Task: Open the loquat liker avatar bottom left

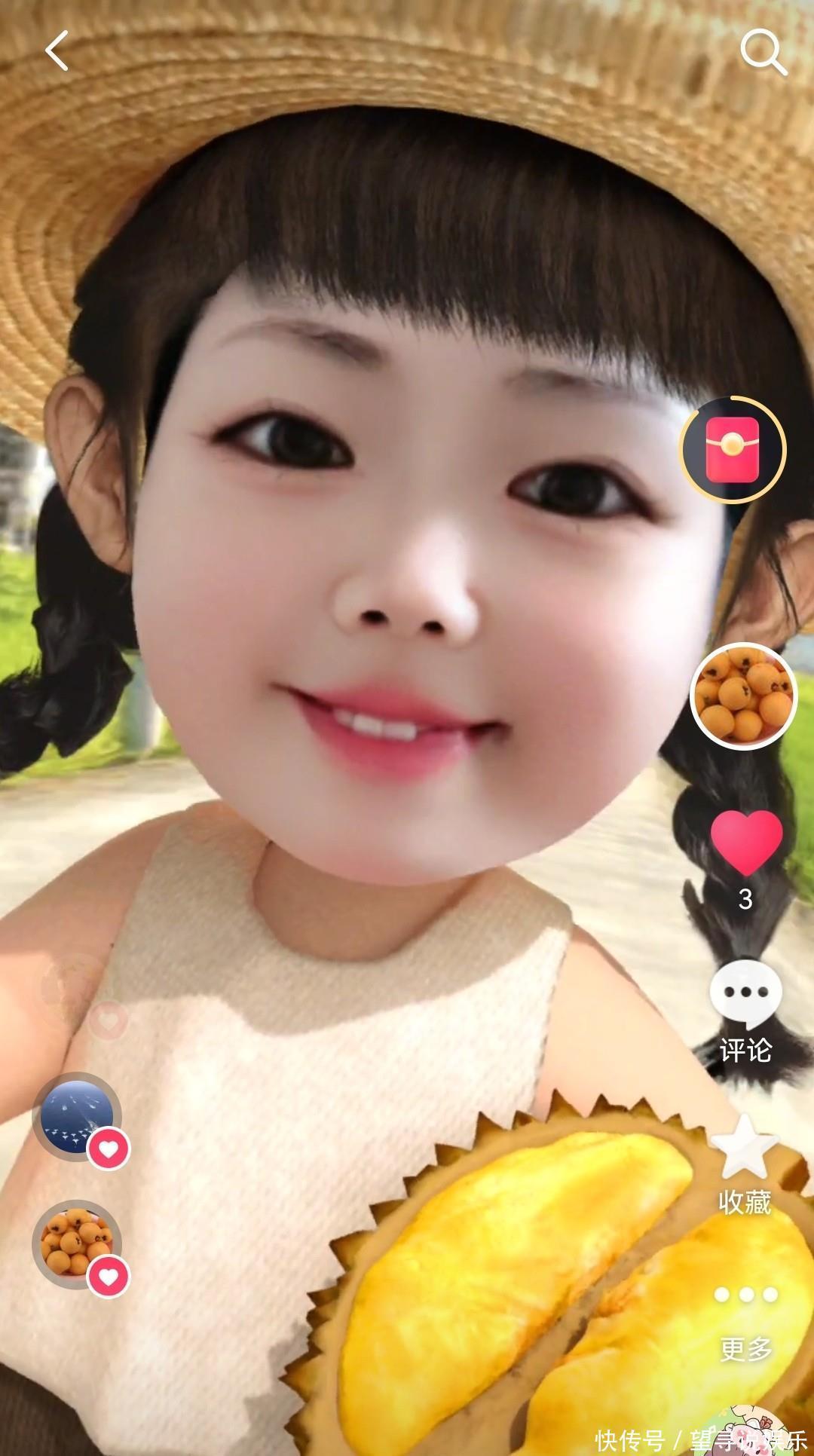Action: 77,1243
